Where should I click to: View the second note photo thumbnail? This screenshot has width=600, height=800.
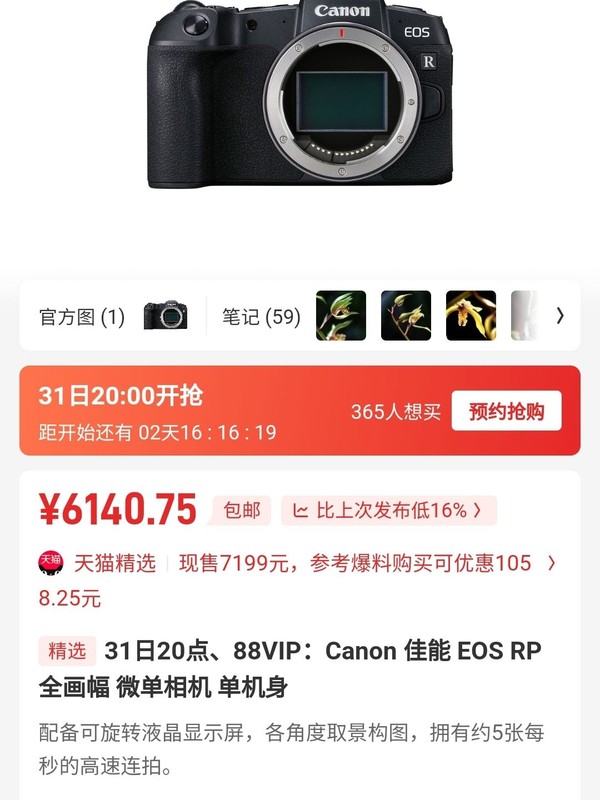point(406,316)
